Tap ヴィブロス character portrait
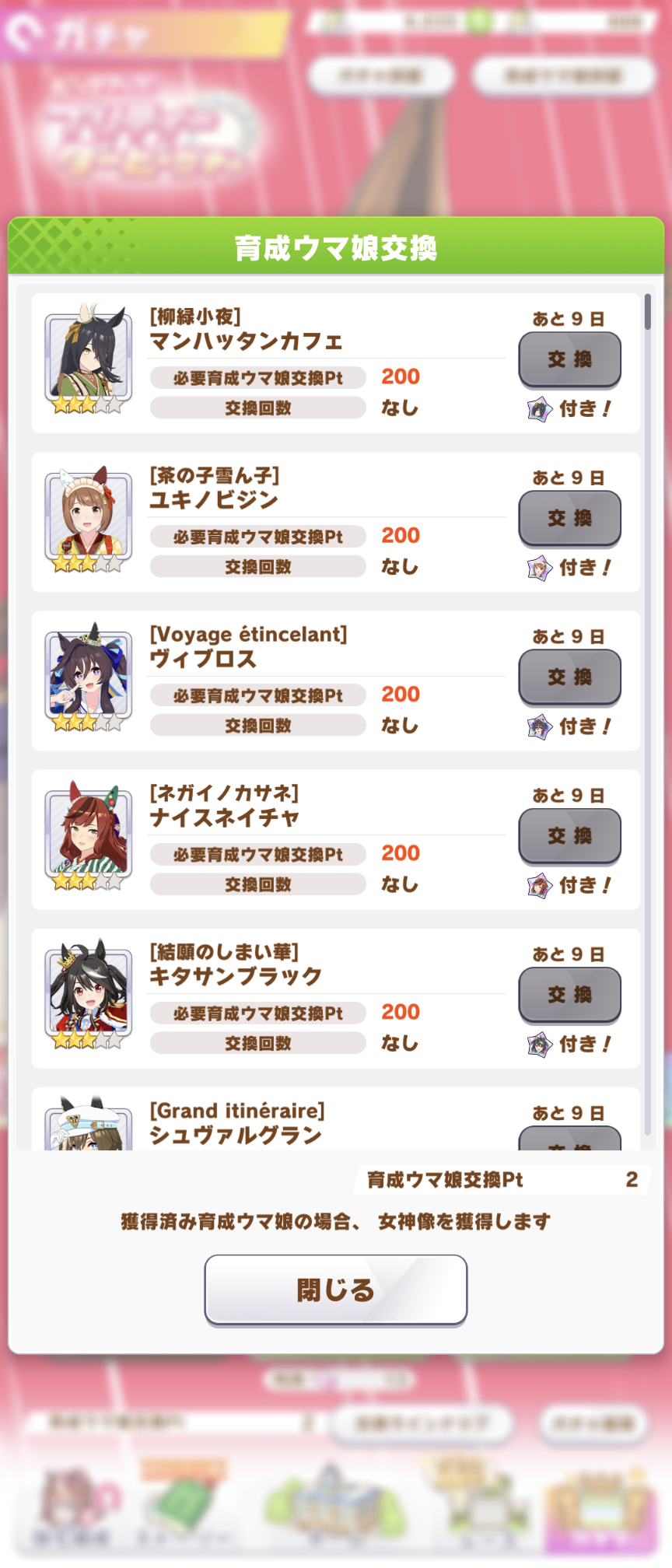 click(88, 675)
